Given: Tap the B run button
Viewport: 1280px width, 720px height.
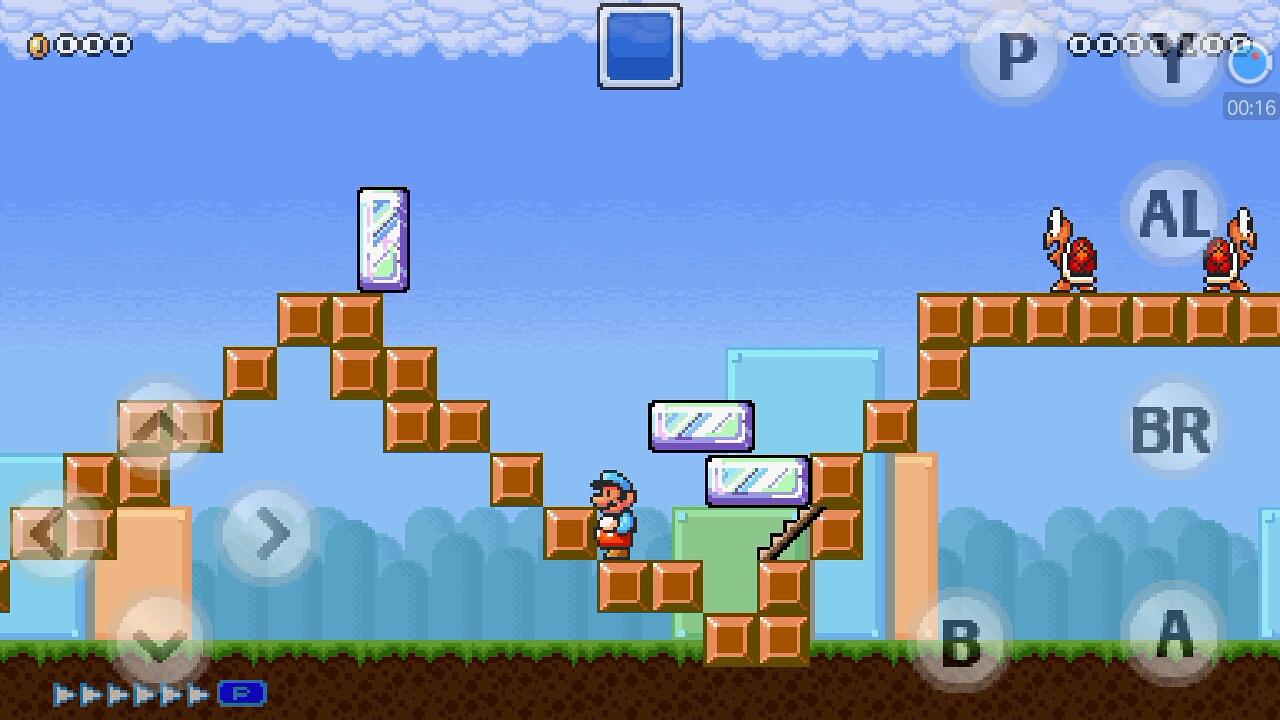Looking at the screenshot, I should tap(959, 641).
